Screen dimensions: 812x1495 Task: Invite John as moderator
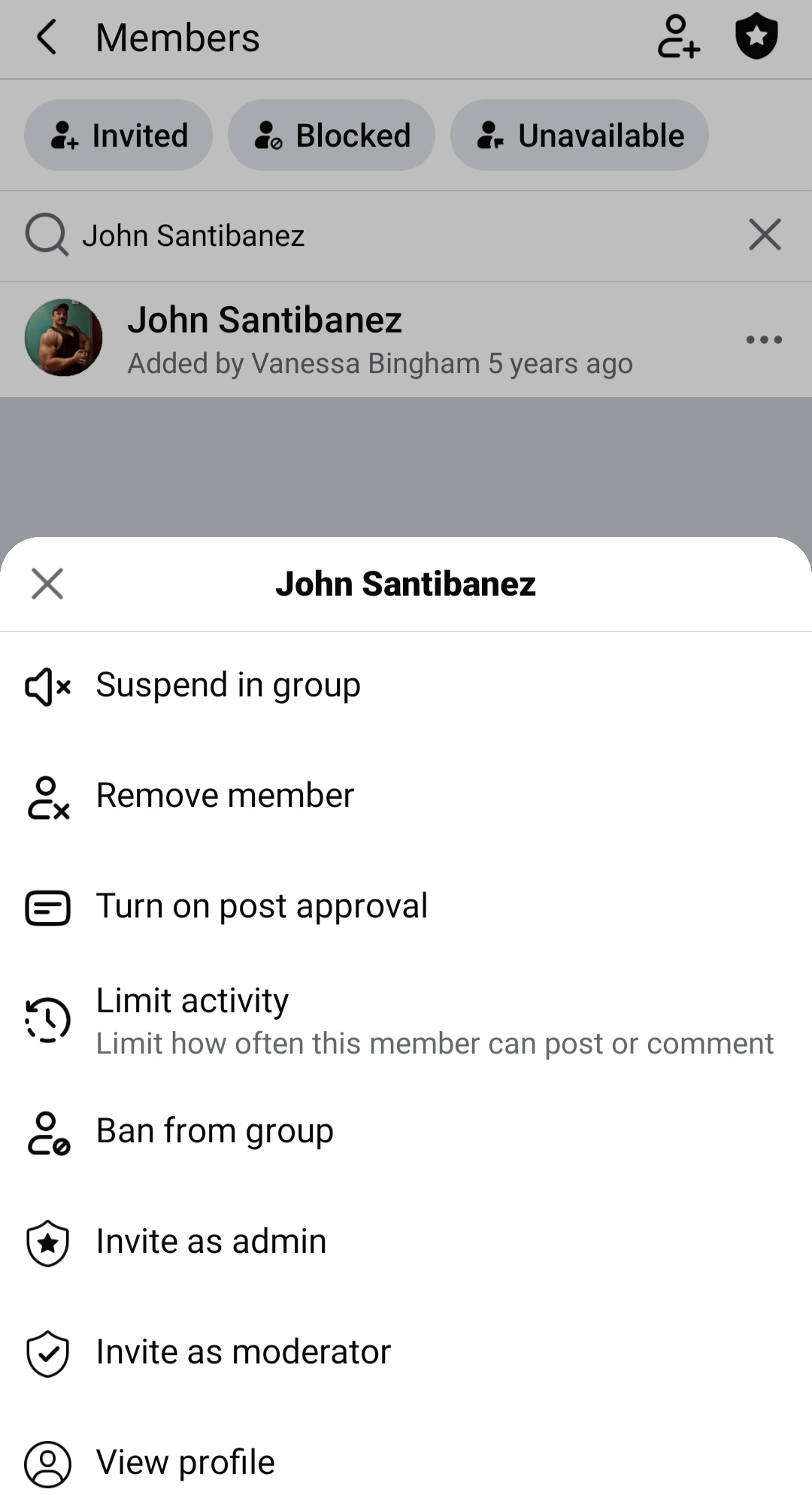point(406,1352)
